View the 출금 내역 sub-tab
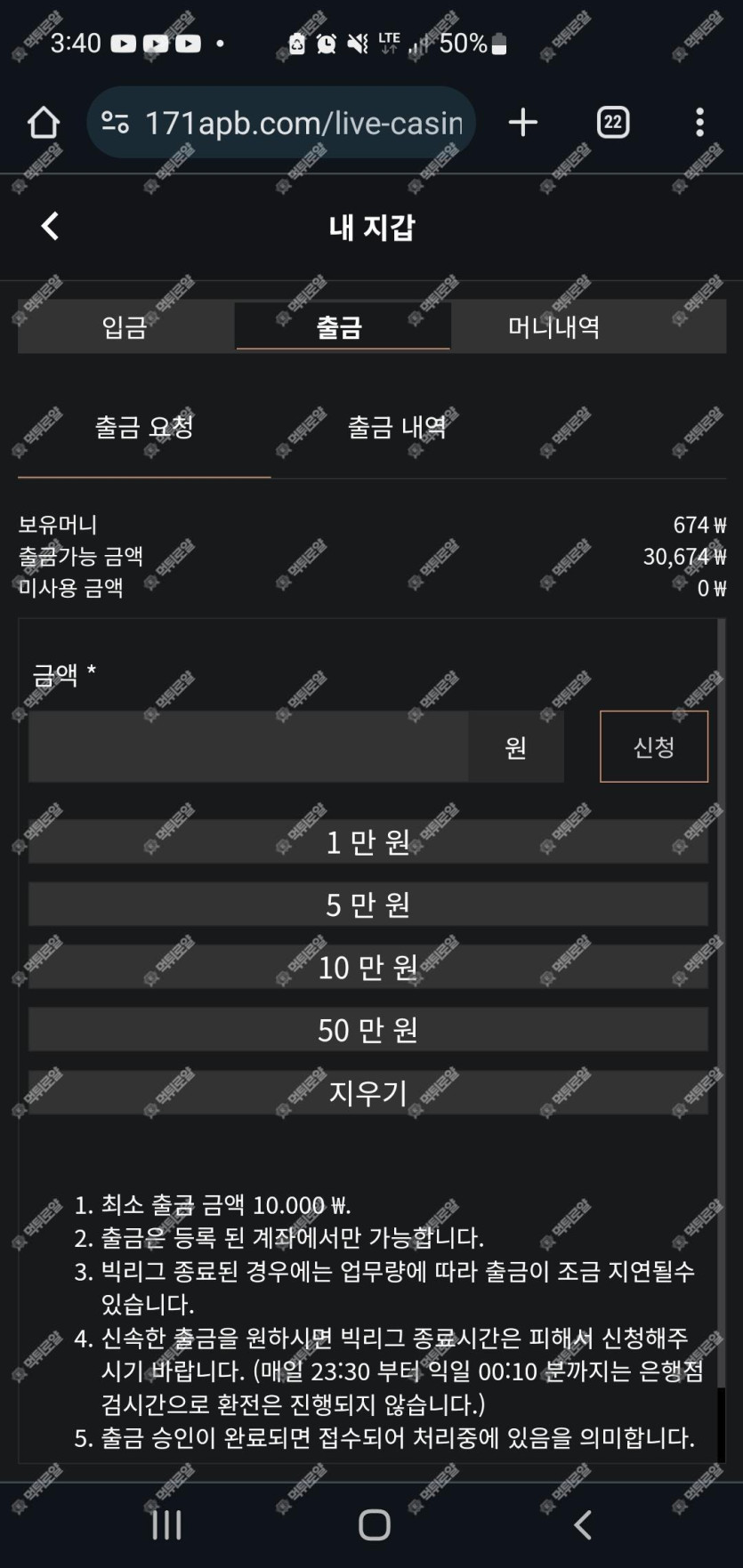 [x=397, y=428]
